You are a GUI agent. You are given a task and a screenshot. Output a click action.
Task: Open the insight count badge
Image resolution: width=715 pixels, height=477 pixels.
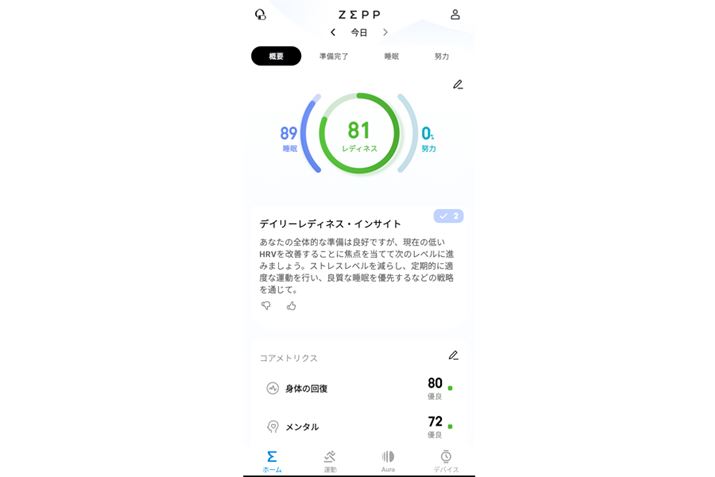pos(448,216)
